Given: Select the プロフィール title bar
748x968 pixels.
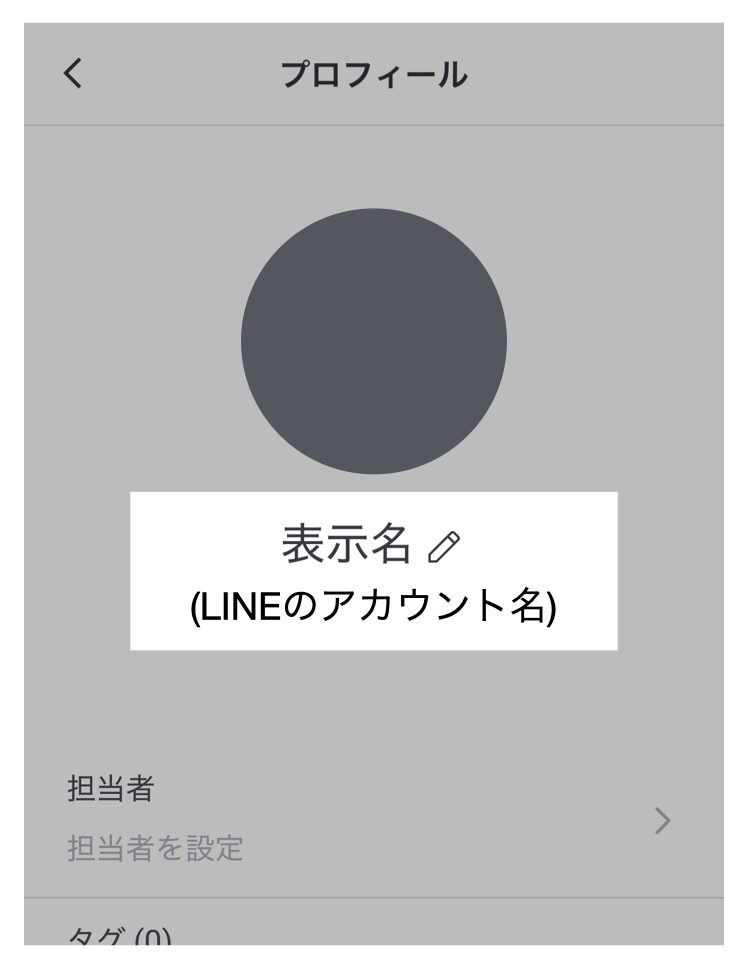Looking at the screenshot, I should [373, 73].
